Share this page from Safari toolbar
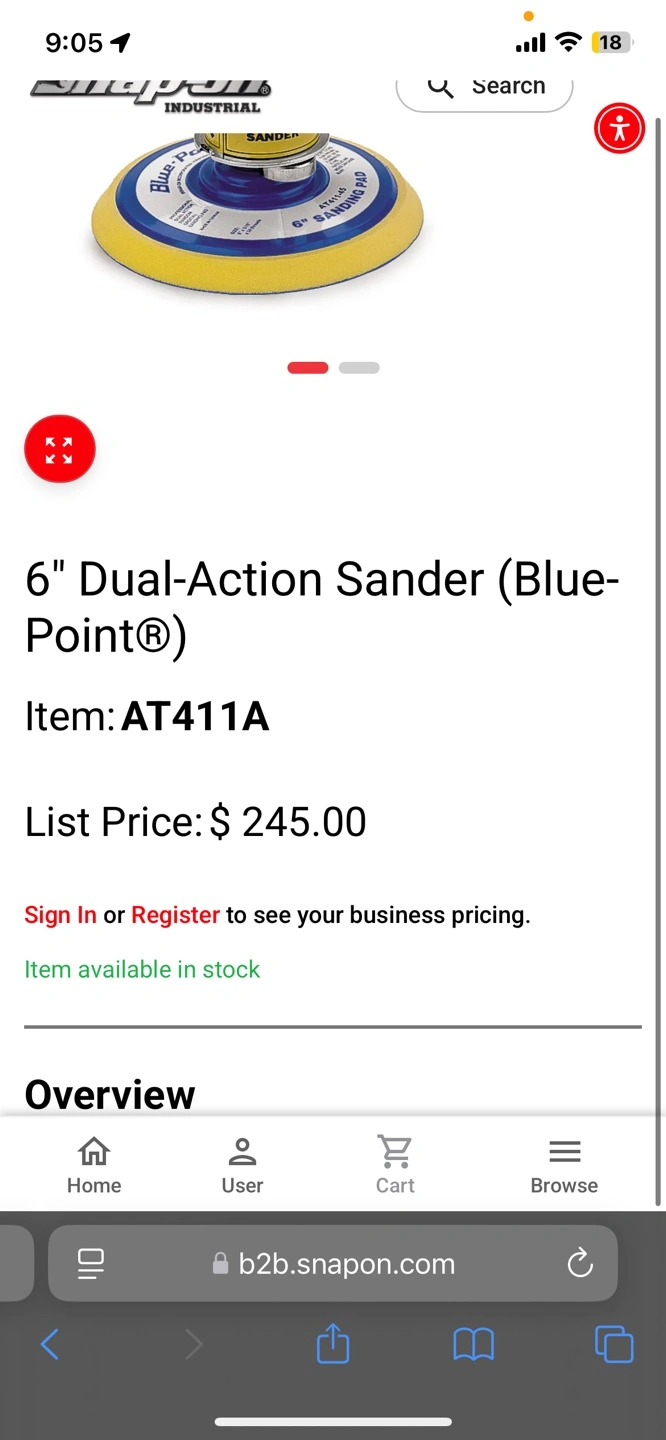 point(333,1343)
